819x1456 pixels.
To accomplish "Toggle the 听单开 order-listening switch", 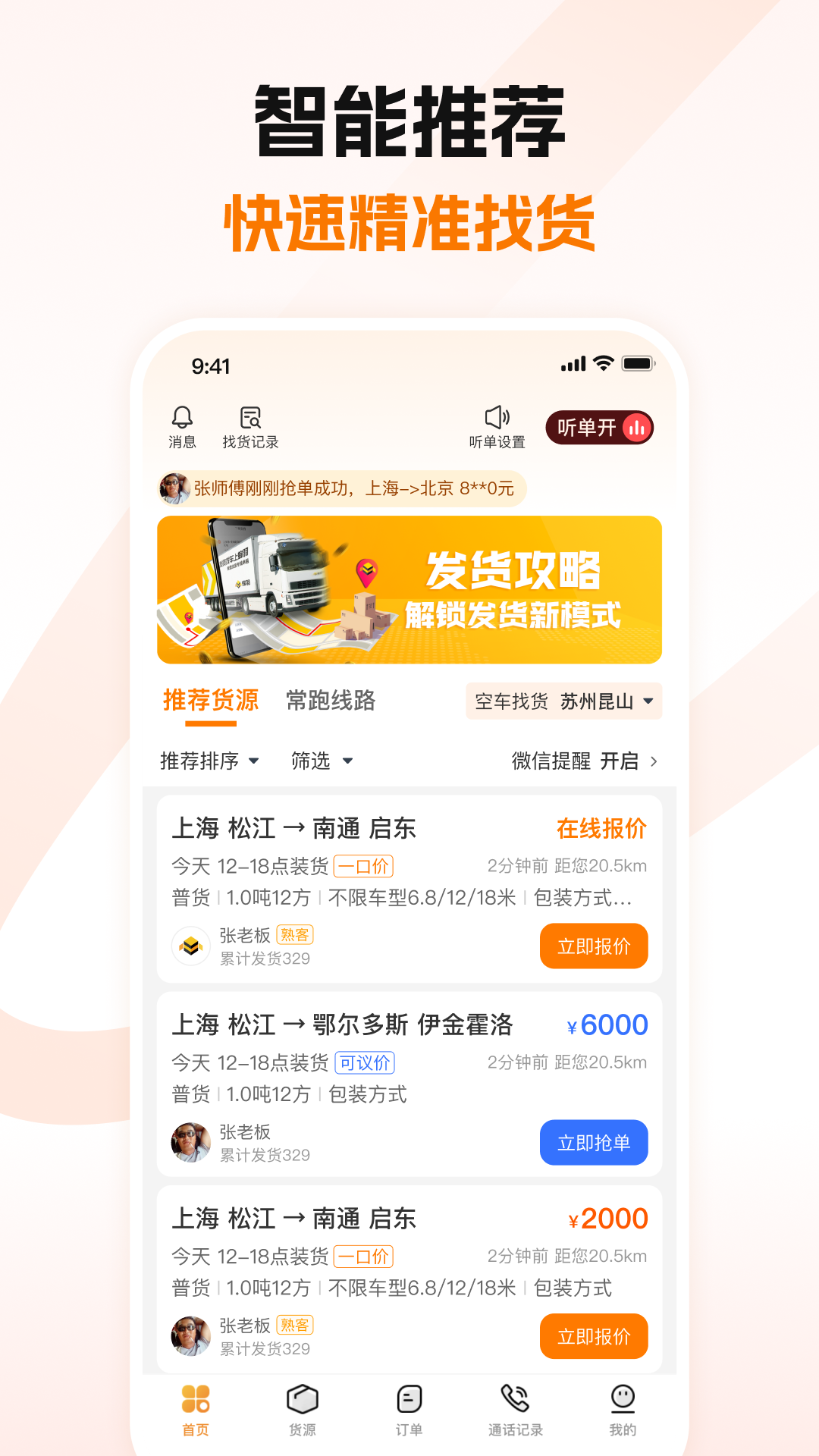I will (600, 427).
